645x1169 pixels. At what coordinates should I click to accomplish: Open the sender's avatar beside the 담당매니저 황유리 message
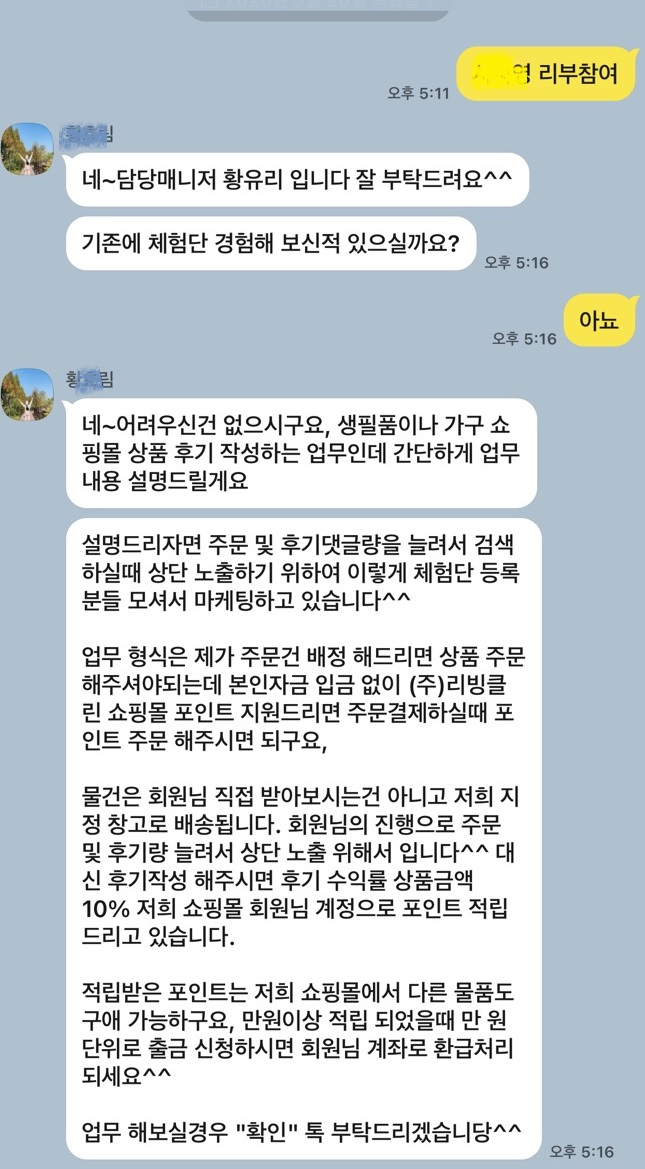tap(27, 150)
